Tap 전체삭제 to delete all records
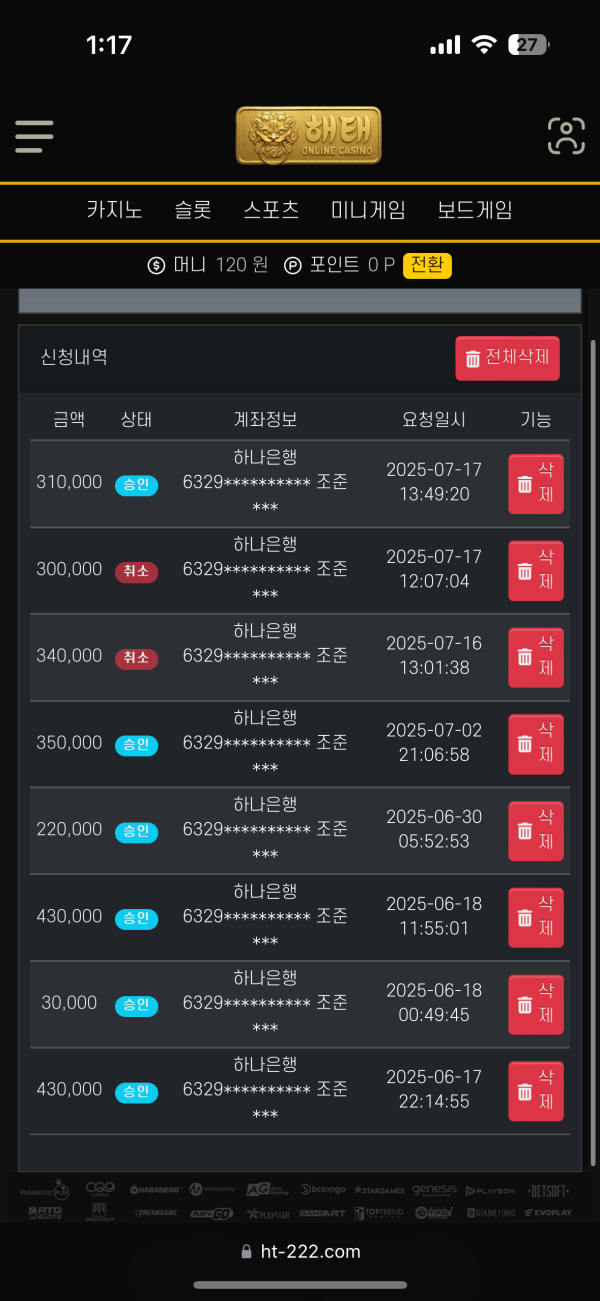The width and height of the screenshot is (600, 1301). click(x=507, y=358)
